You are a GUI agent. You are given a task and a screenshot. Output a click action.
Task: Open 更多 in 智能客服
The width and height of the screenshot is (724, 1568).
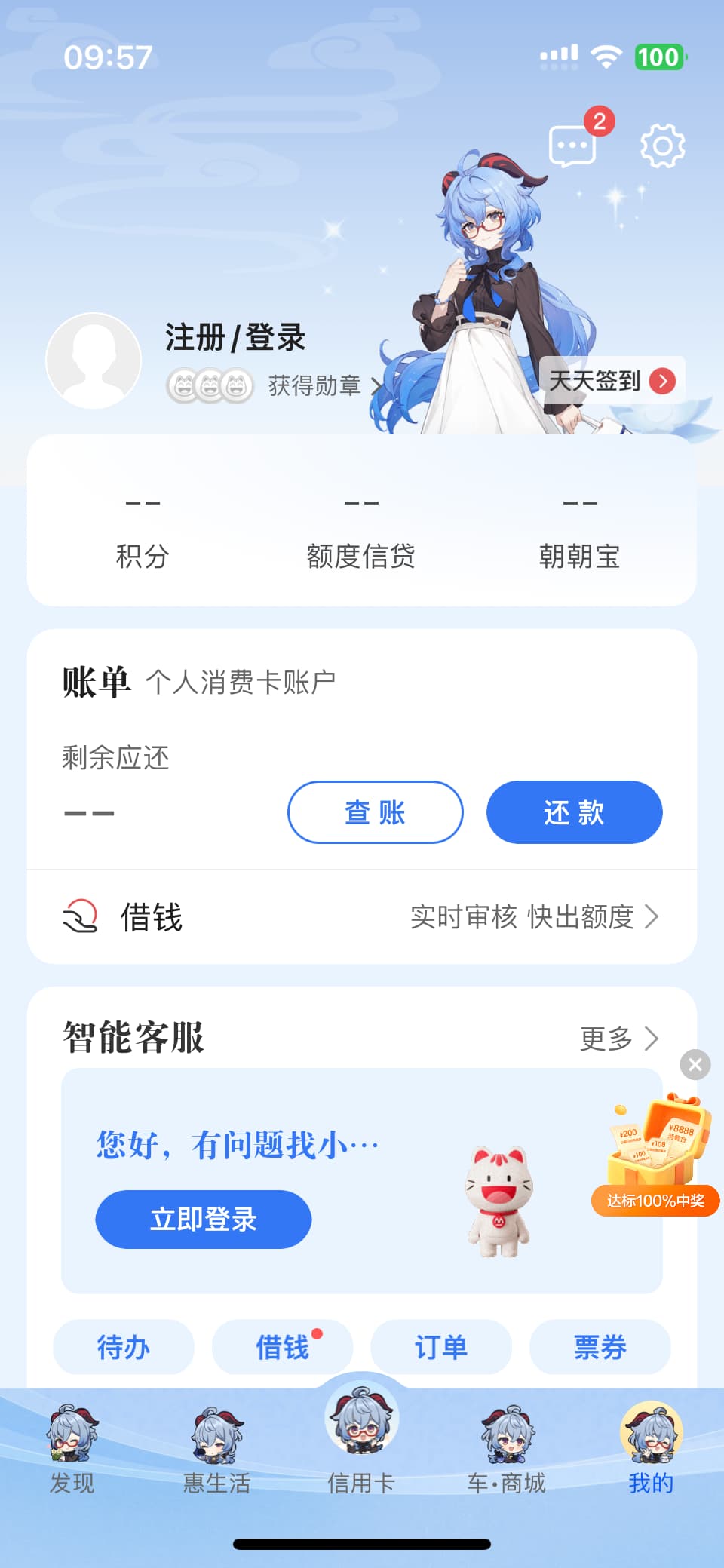coord(619,1039)
